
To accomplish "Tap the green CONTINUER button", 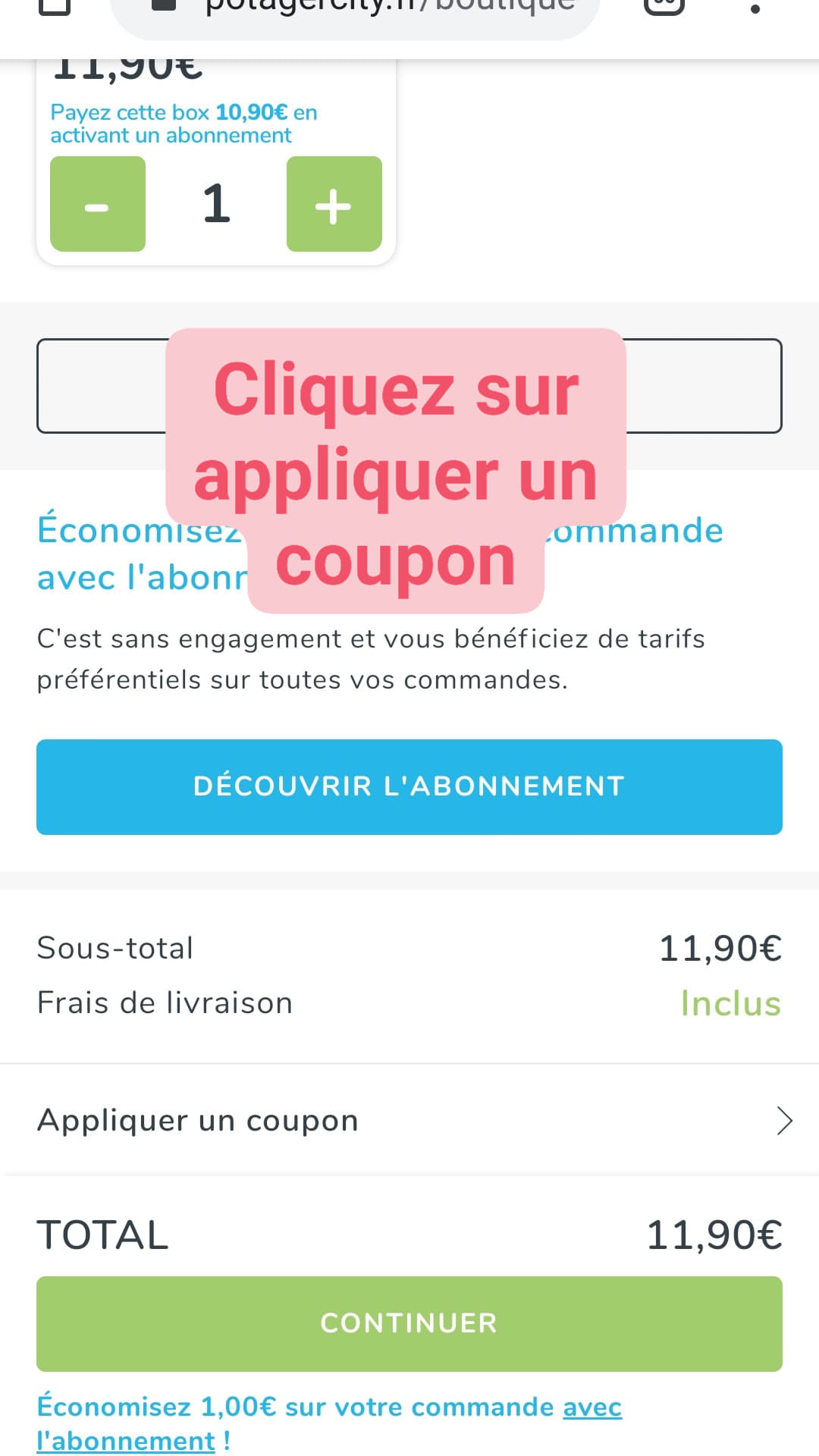I will click(x=409, y=1323).
